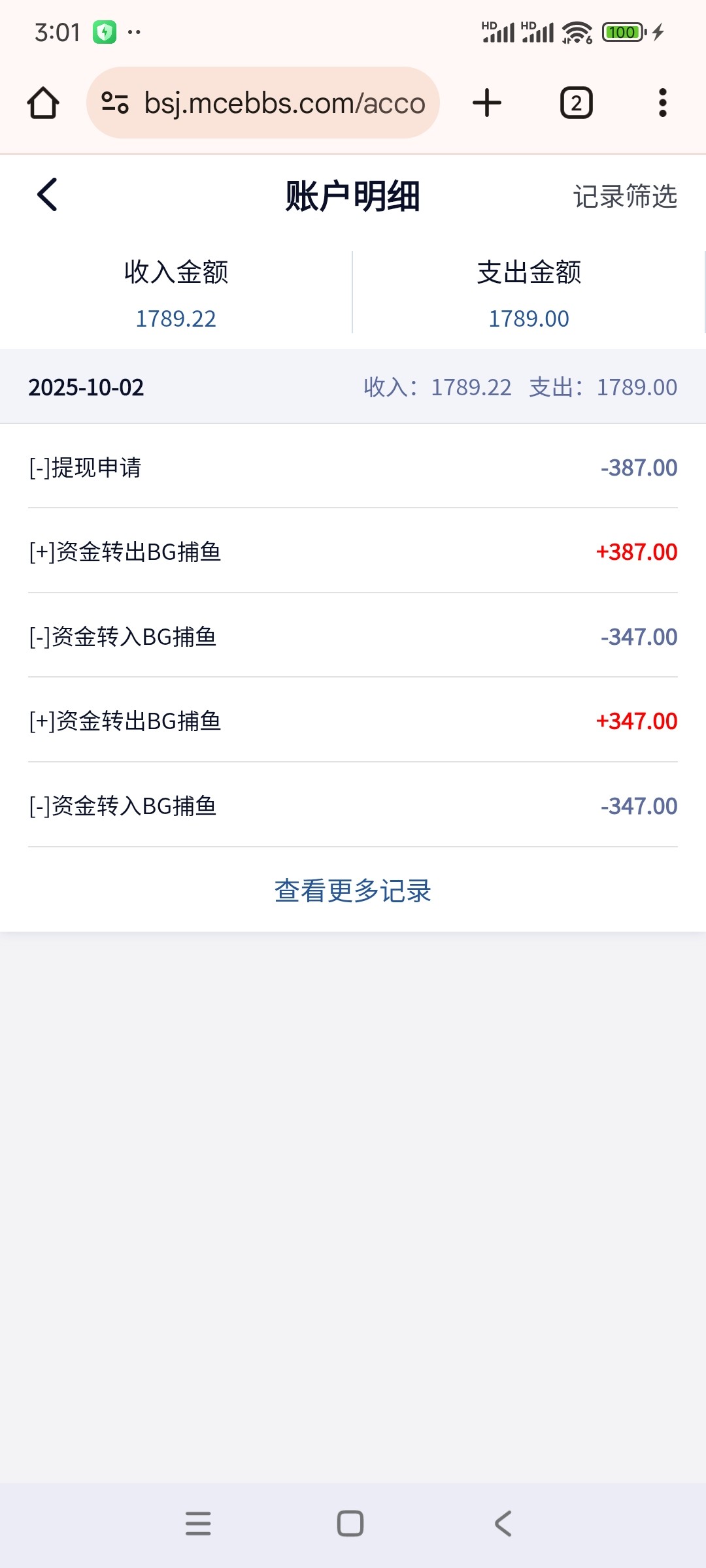Go to the system home screen
The image size is (706, 1568).
[x=350, y=1524]
